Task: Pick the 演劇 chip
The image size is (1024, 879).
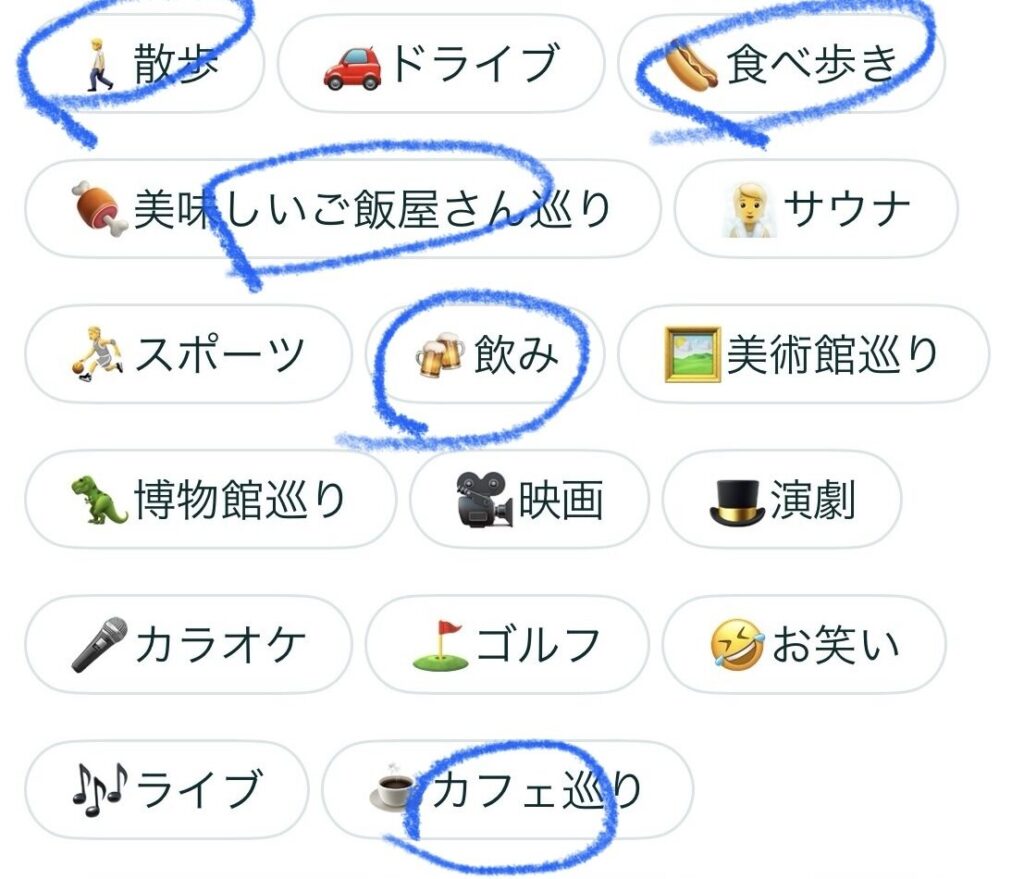Action: tap(782, 500)
